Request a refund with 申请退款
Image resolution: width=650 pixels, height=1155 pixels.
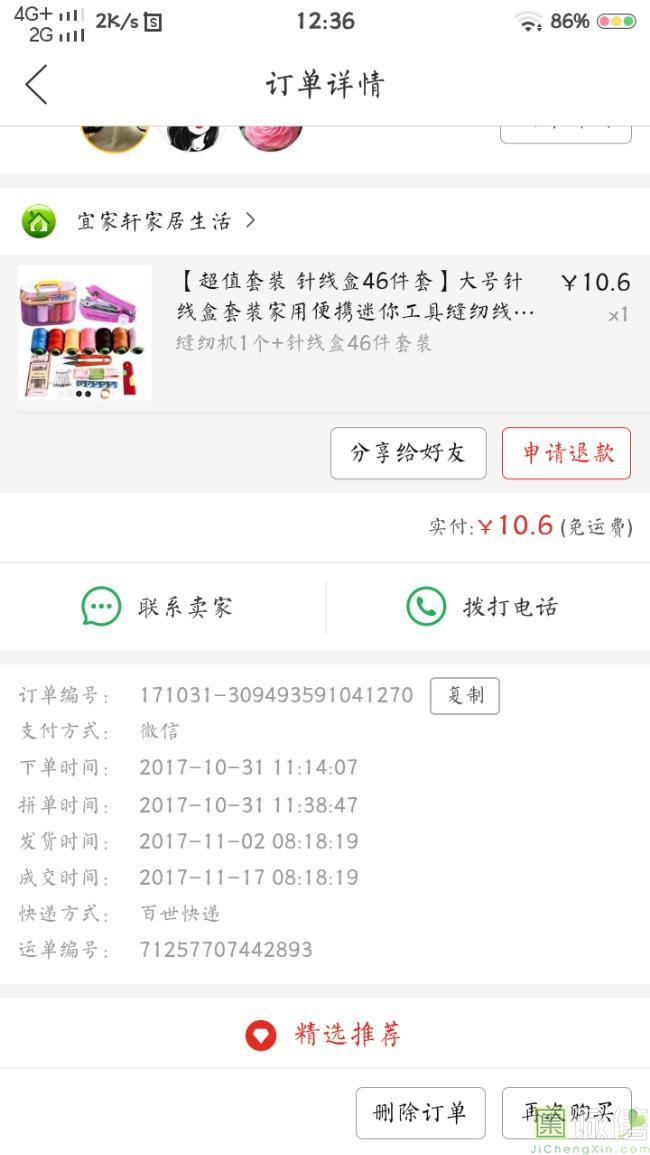point(566,453)
